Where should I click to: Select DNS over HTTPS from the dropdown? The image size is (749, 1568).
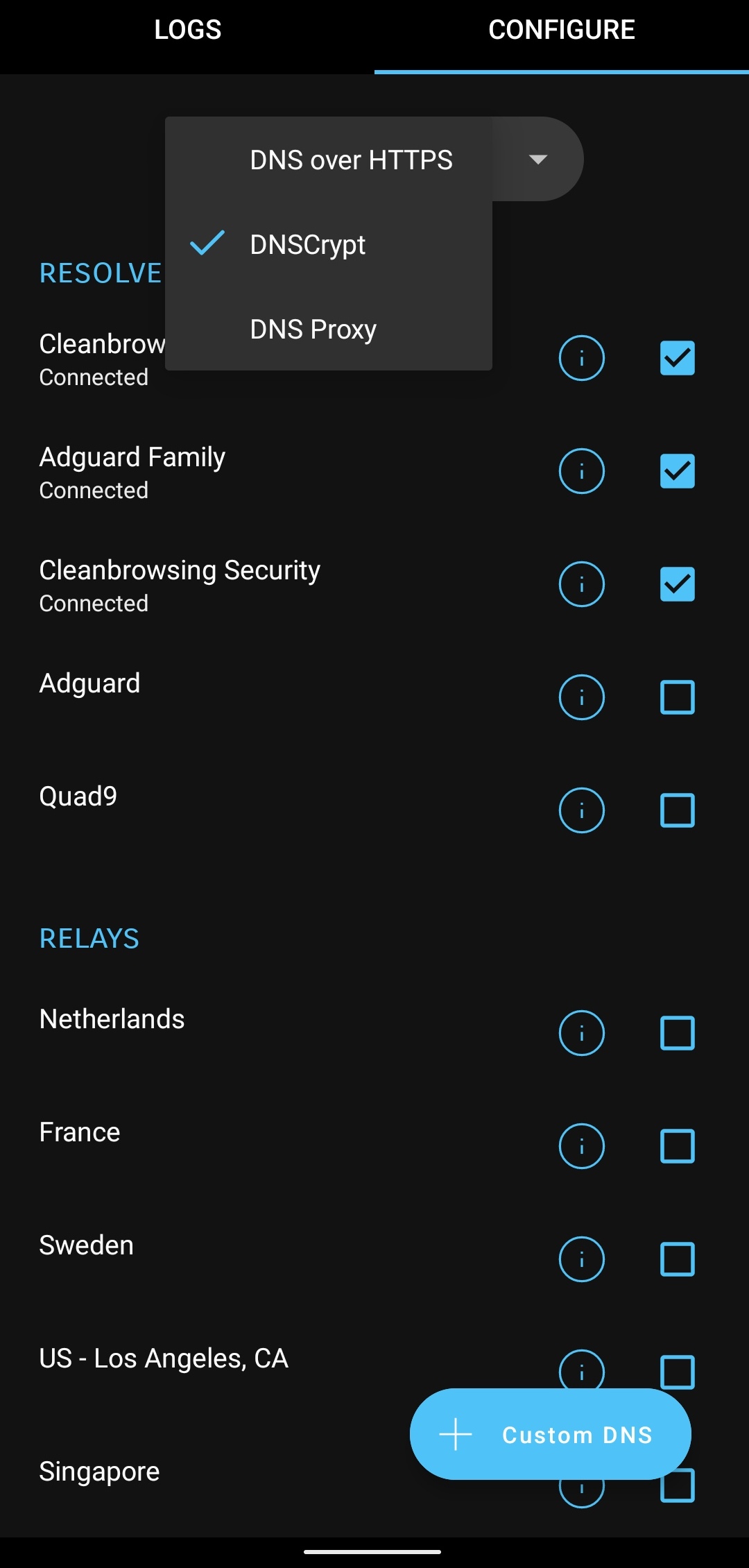pos(351,159)
